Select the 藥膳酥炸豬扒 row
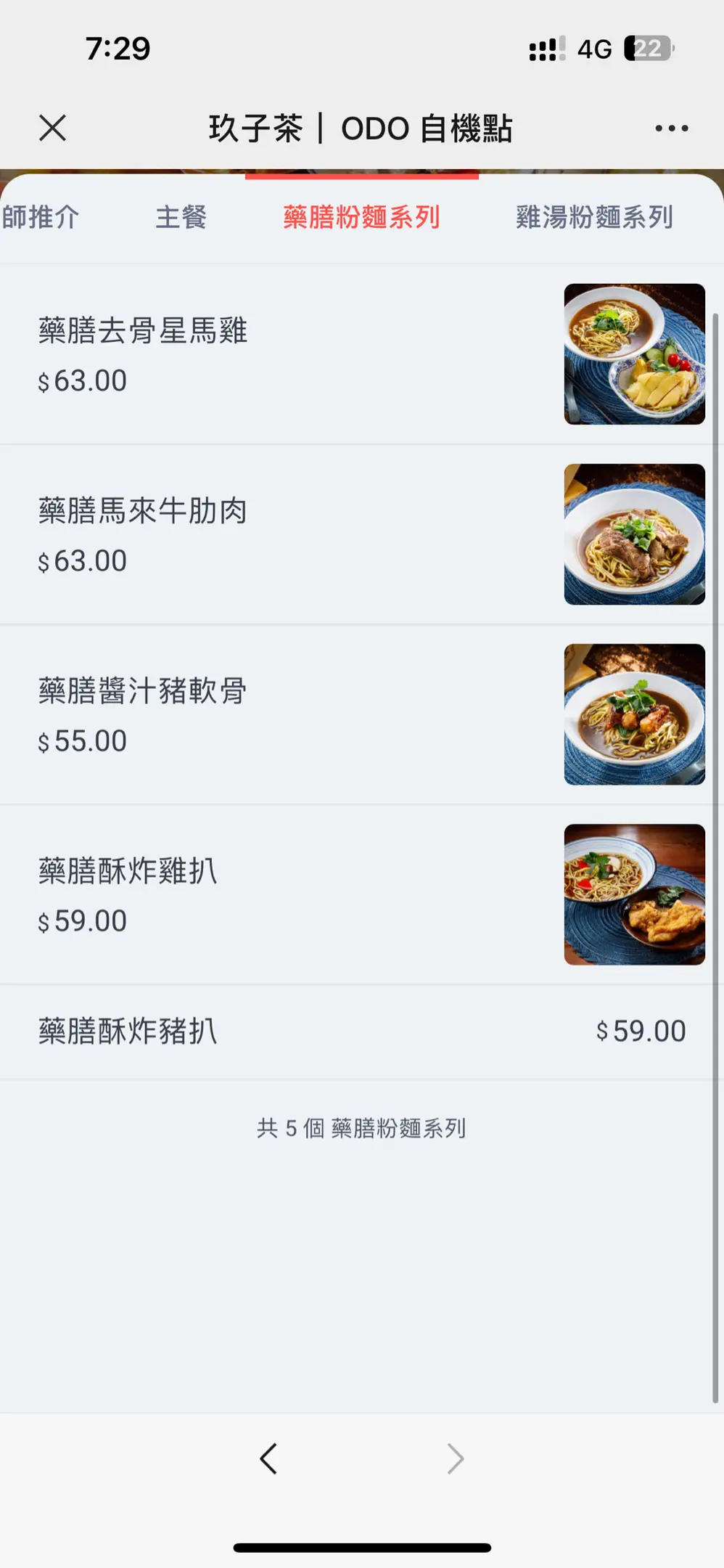Viewport: 724px width, 1568px height. [358, 1032]
